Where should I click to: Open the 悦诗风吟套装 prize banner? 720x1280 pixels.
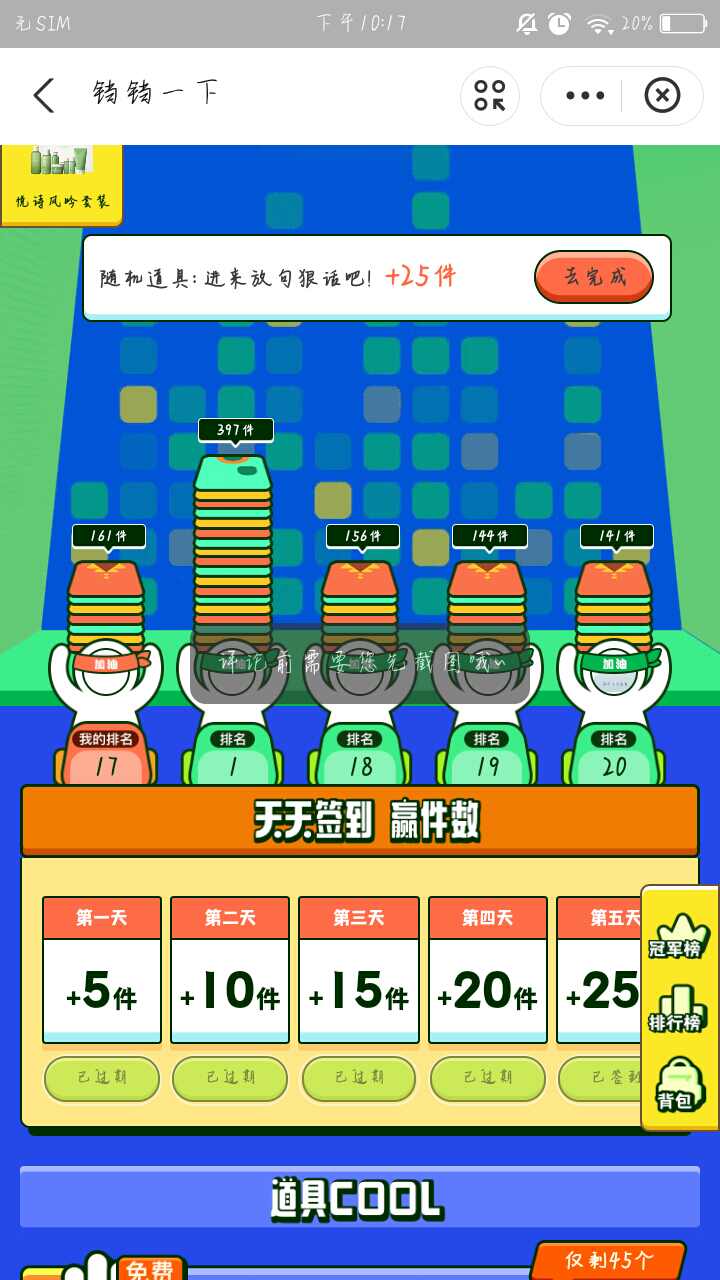62,185
